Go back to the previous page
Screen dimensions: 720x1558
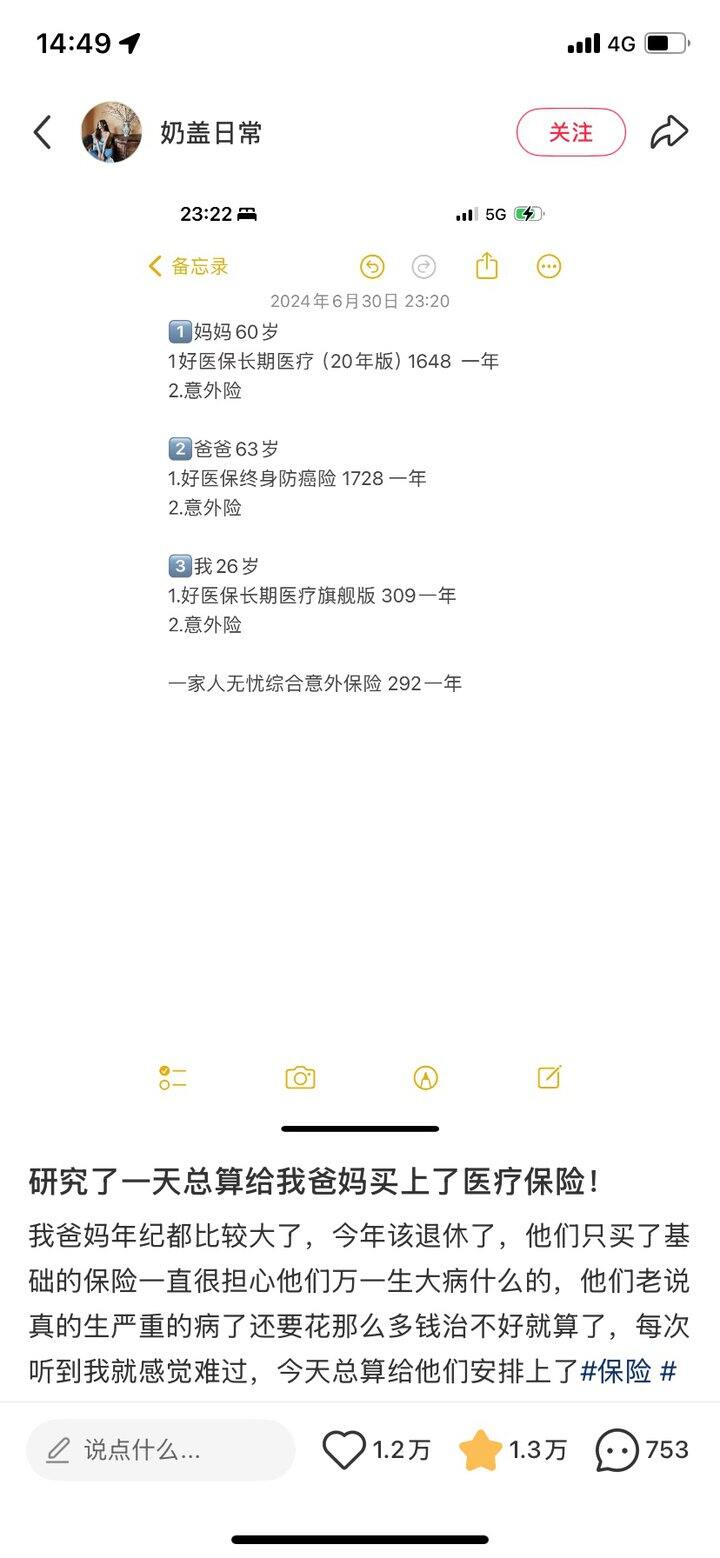click(x=42, y=132)
